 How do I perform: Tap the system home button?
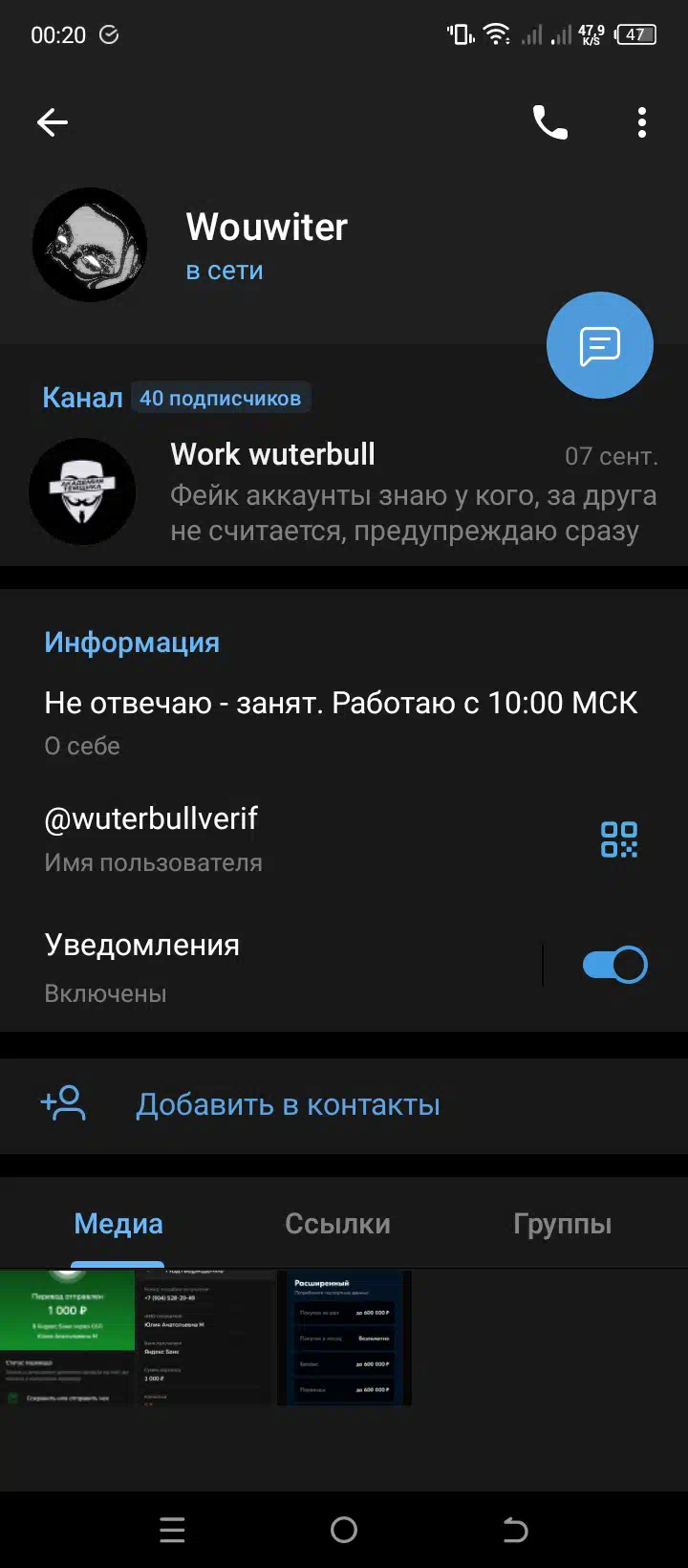point(344,1530)
